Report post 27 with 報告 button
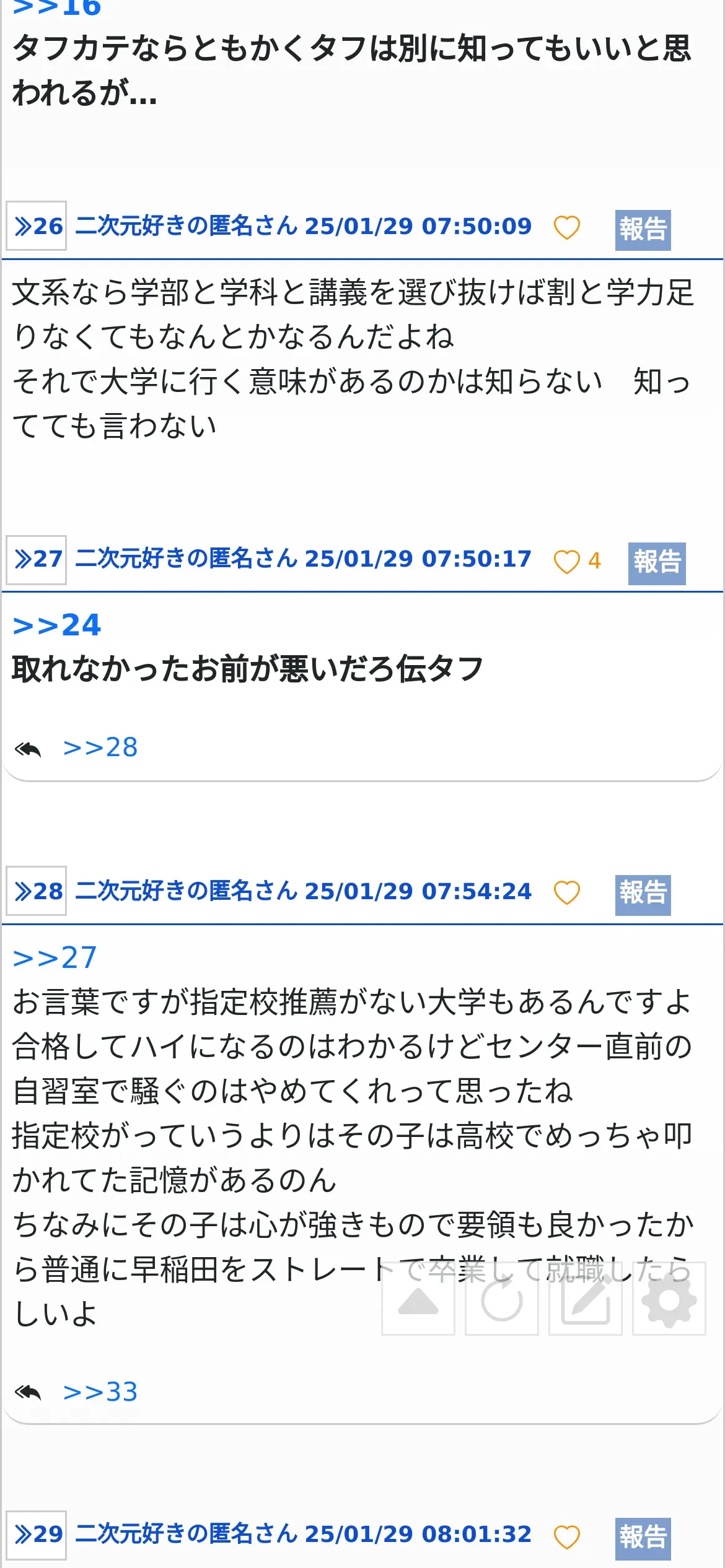 657,564
